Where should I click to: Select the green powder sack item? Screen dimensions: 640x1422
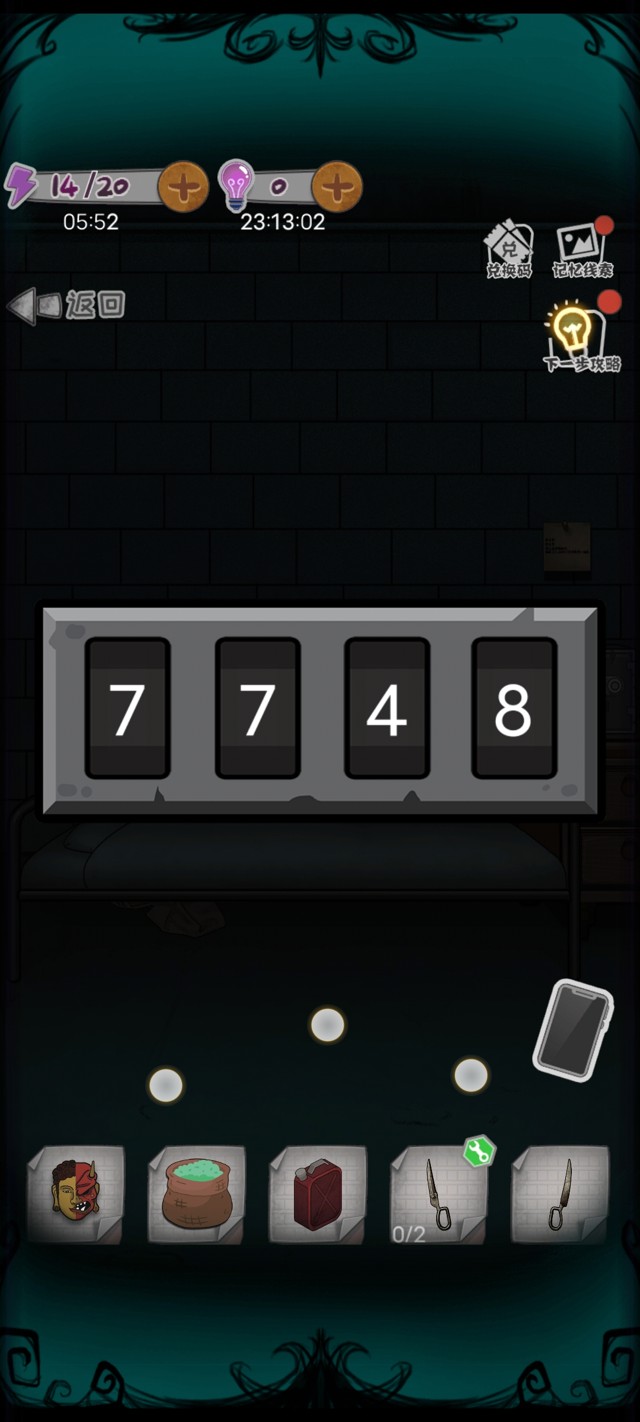tap(197, 1194)
